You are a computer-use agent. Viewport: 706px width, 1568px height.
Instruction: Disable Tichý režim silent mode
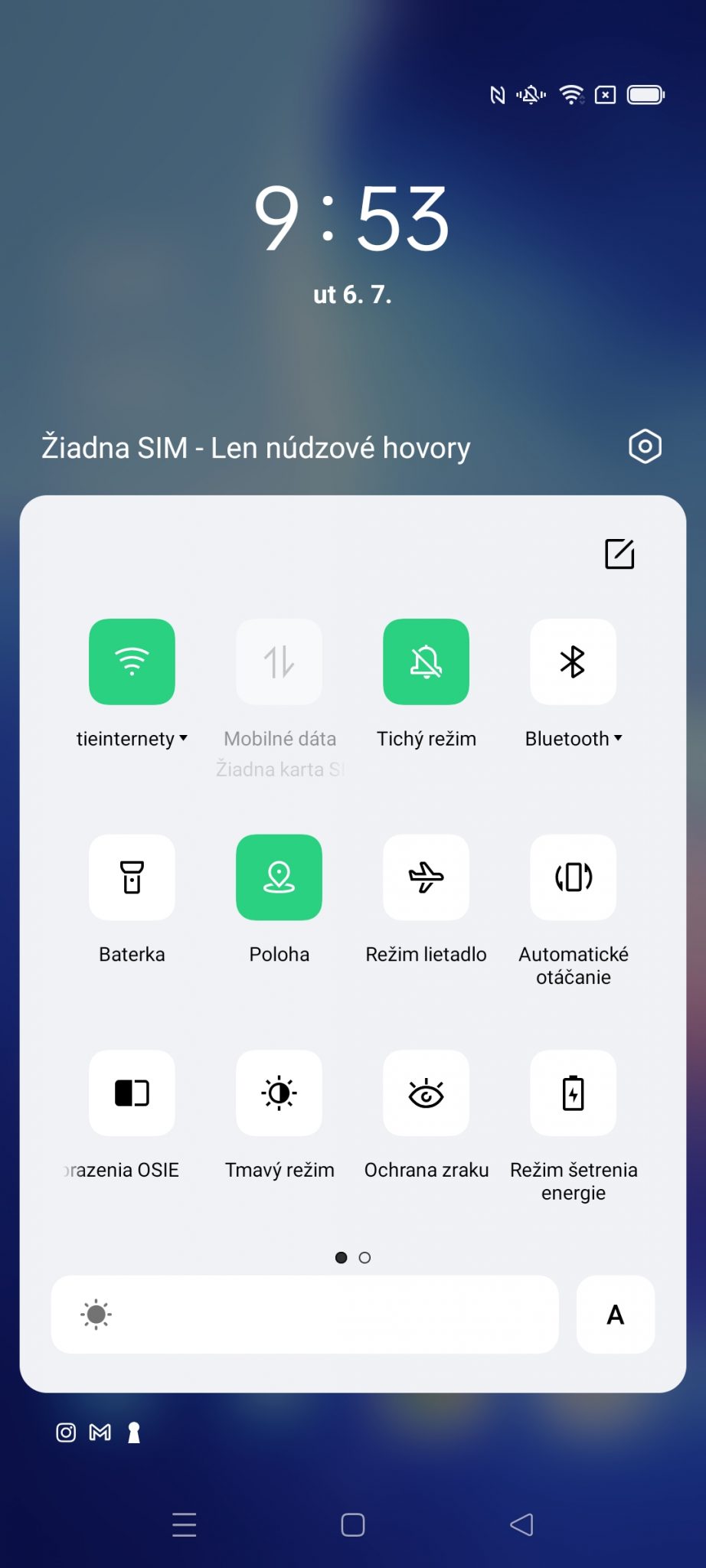click(x=426, y=662)
